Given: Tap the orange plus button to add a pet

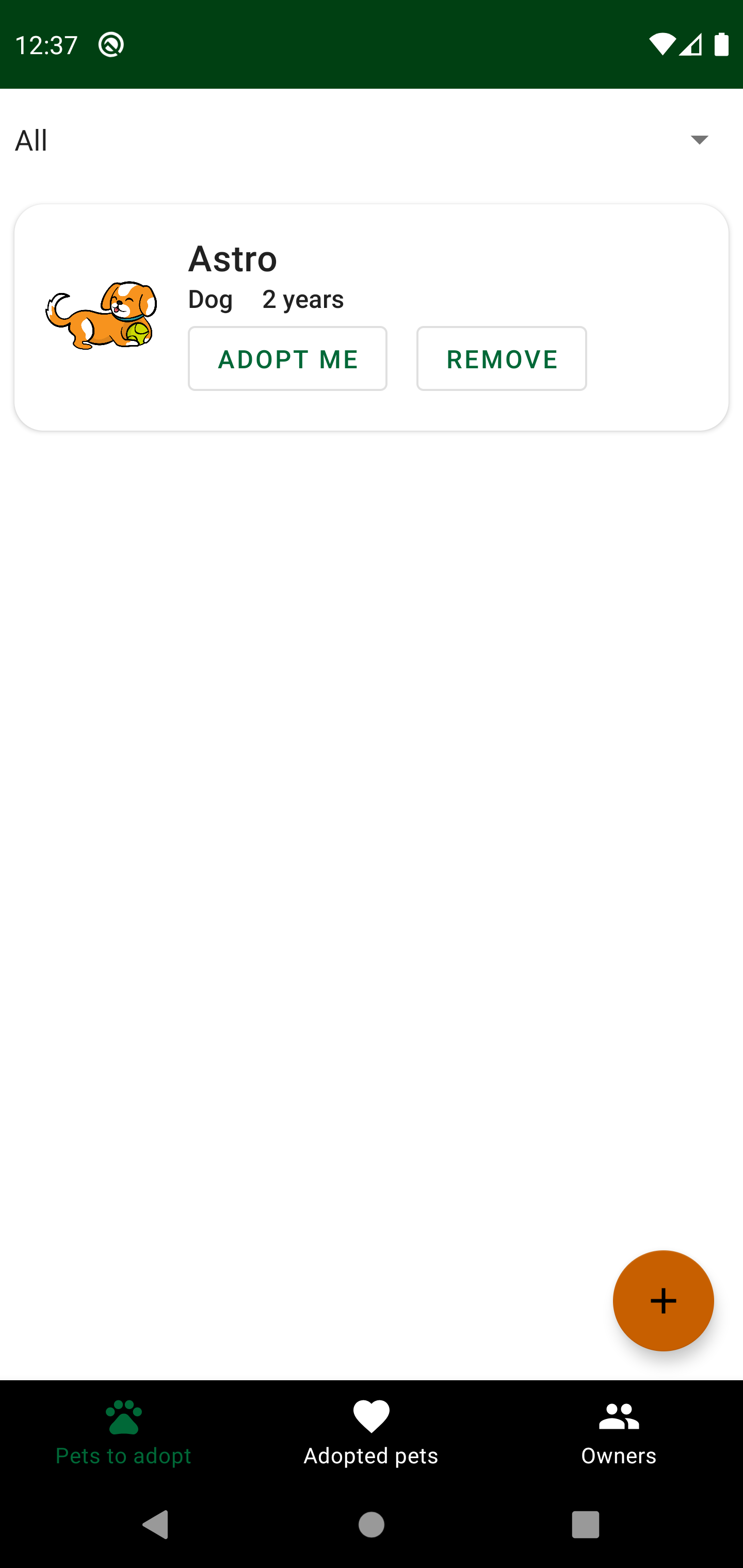Looking at the screenshot, I should (x=663, y=1300).
